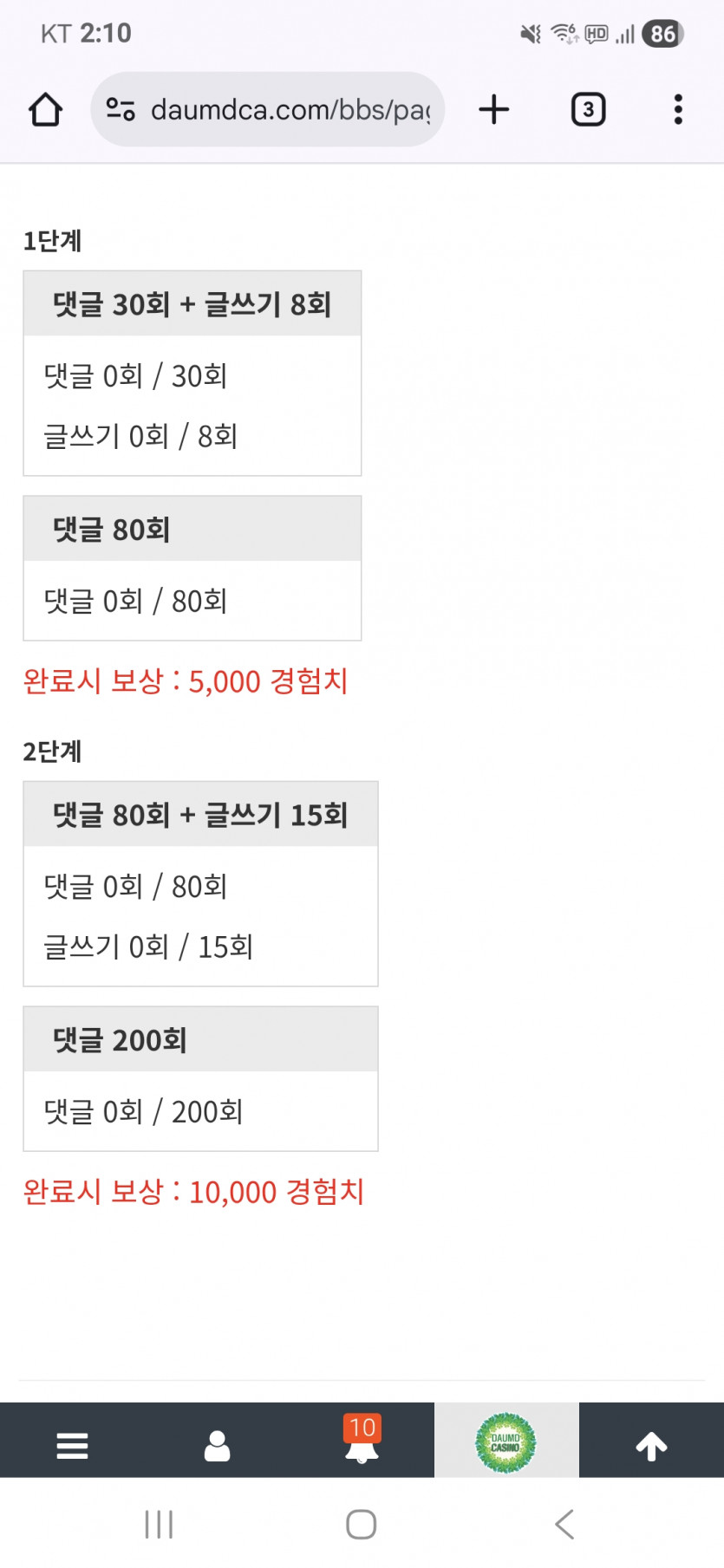Tap the 댓글 30회 + 글쓰기 8회 mission header
The width and height of the screenshot is (724, 1568).
tap(192, 303)
